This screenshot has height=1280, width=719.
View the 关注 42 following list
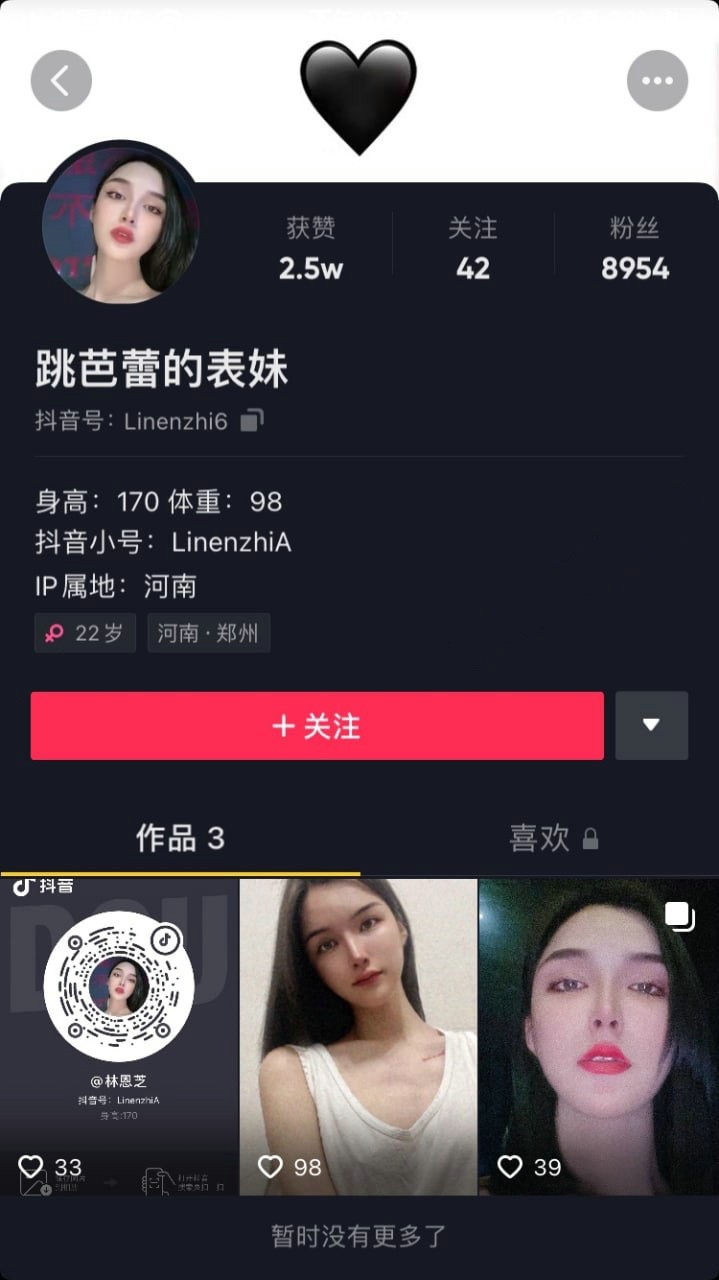(x=472, y=250)
